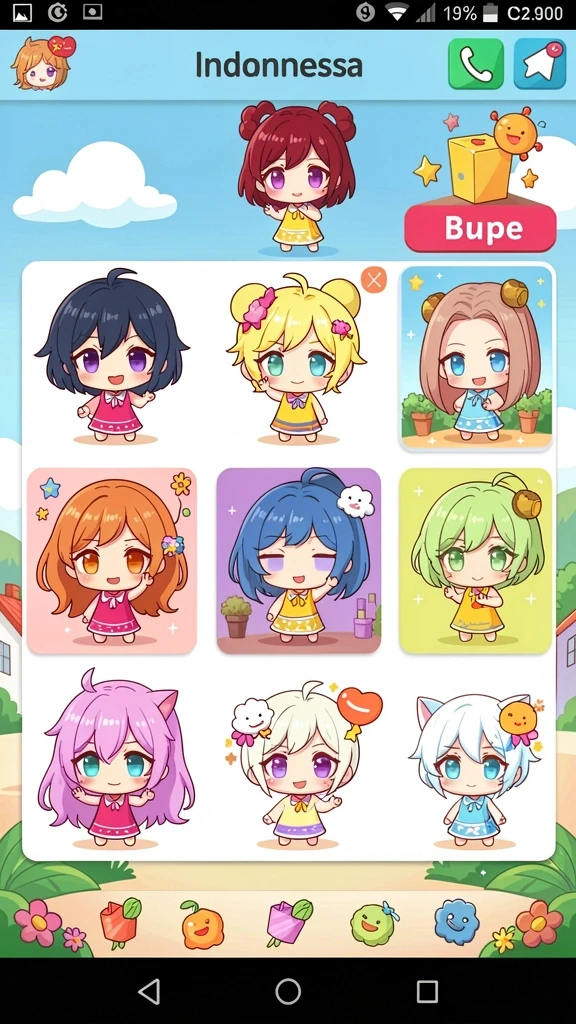The width and height of the screenshot is (576, 1024).
Task: Go back using the system back button
Action: tap(150, 991)
